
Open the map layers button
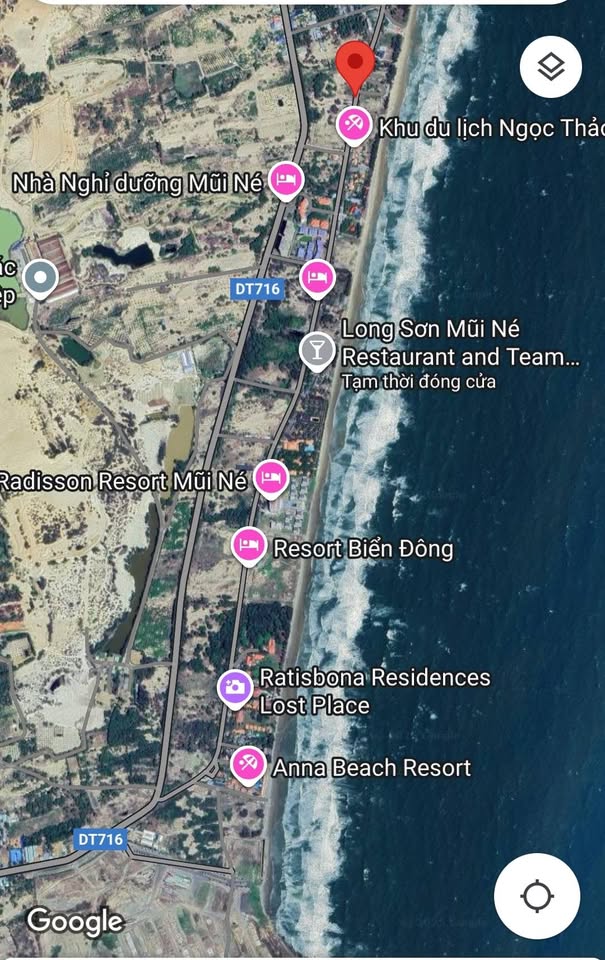(551, 67)
